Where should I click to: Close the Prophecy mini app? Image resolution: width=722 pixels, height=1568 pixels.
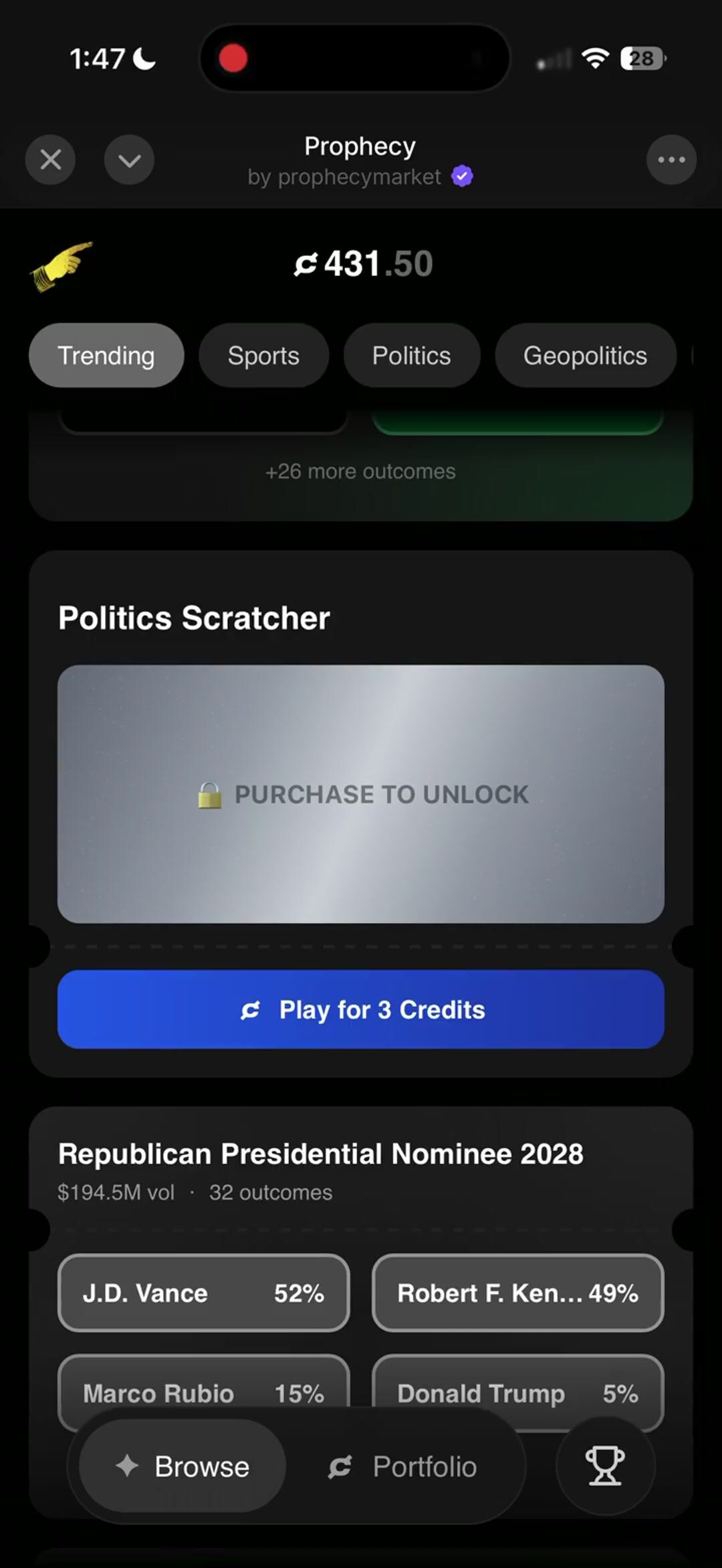point(51,160)
